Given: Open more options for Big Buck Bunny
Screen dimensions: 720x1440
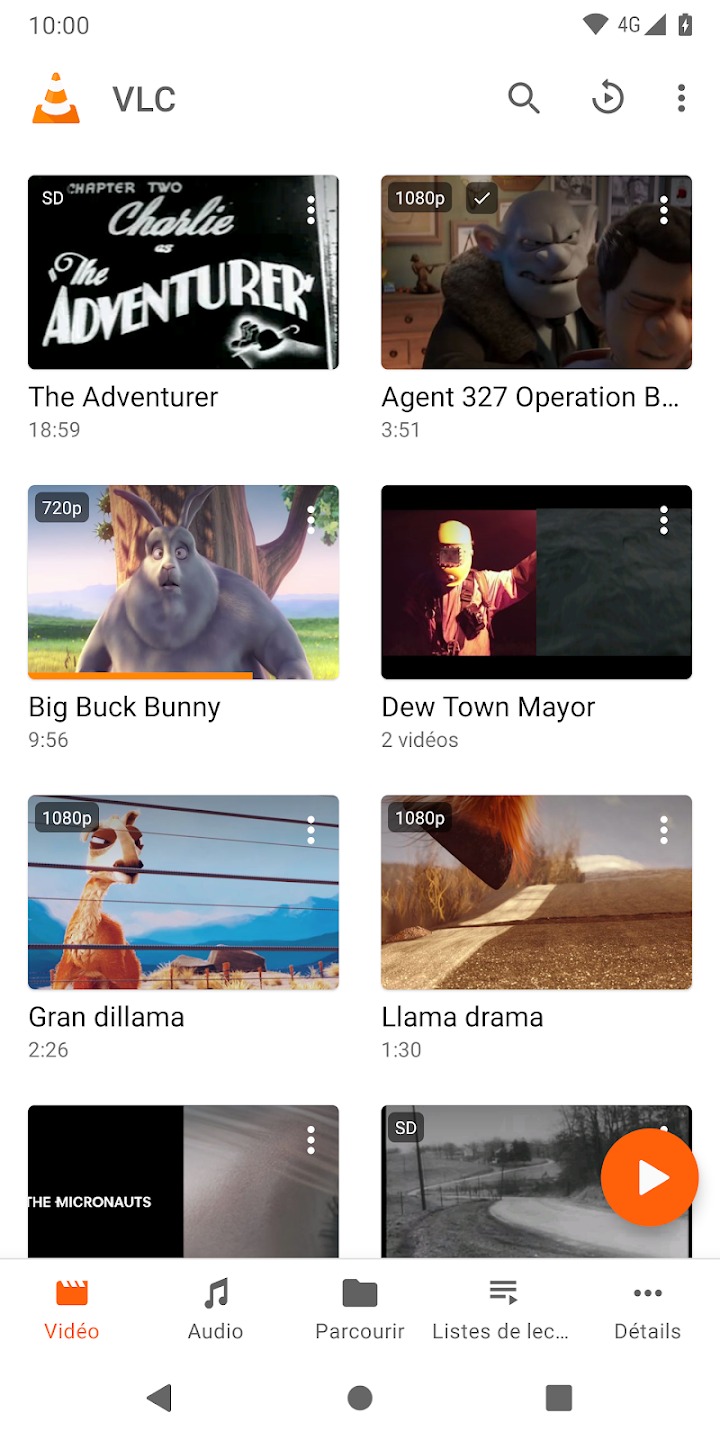Looking at the screenshot, I should 311,520.
